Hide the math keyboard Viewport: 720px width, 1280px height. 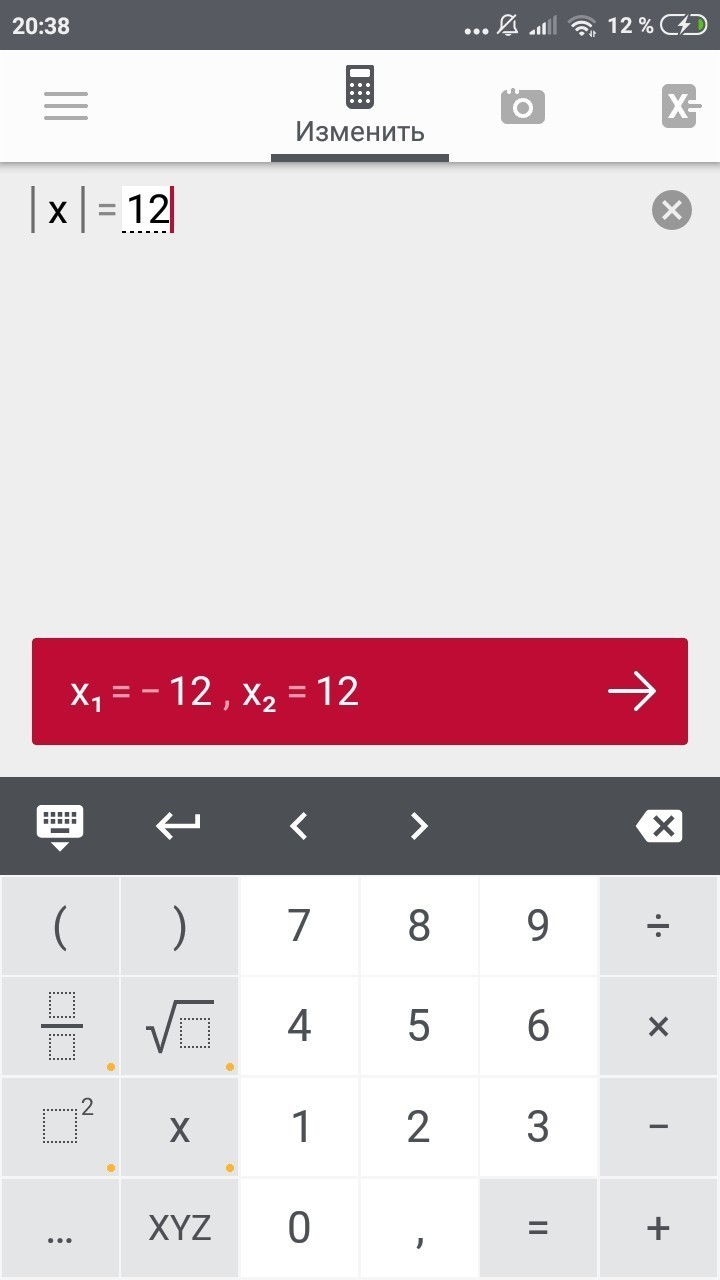pyautogui.click(x=60, y=826)
